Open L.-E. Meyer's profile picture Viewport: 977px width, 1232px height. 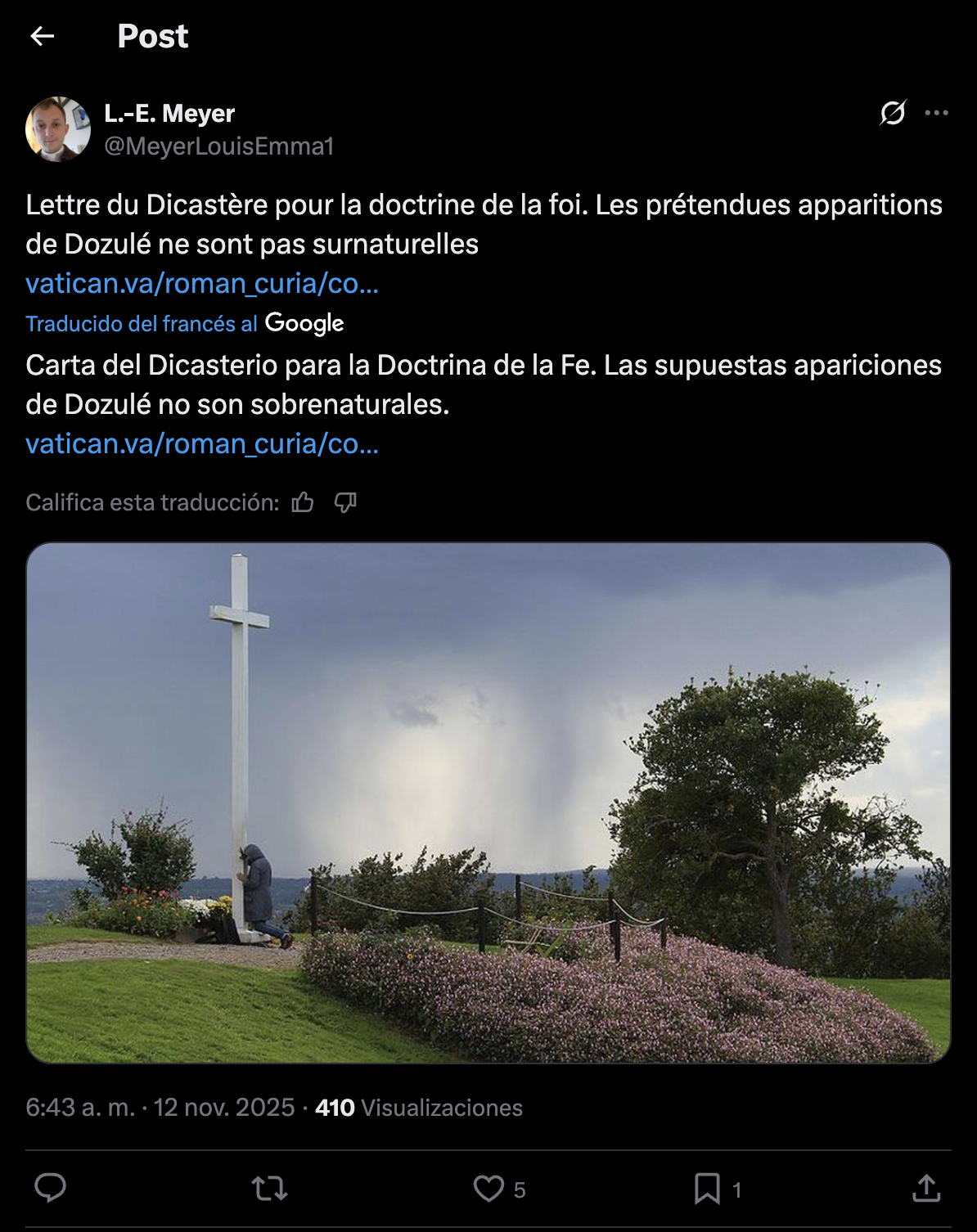(58, 129)
